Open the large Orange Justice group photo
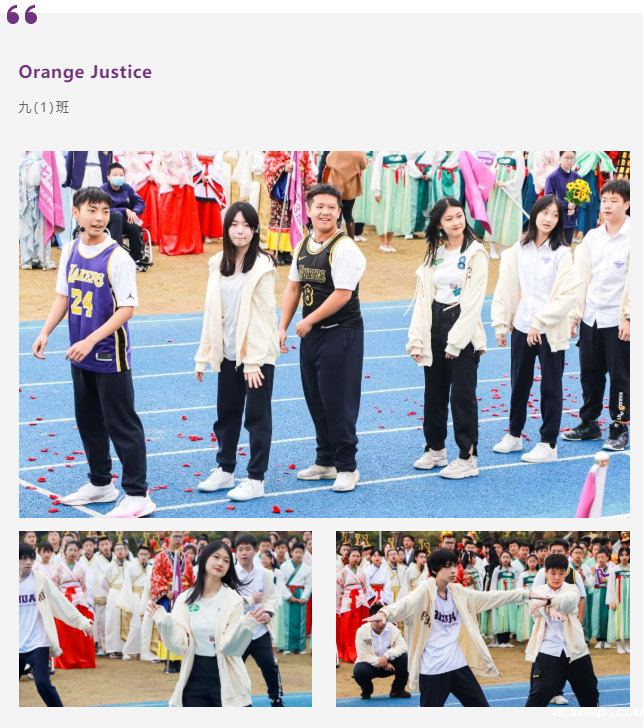 tap(324, 334)
